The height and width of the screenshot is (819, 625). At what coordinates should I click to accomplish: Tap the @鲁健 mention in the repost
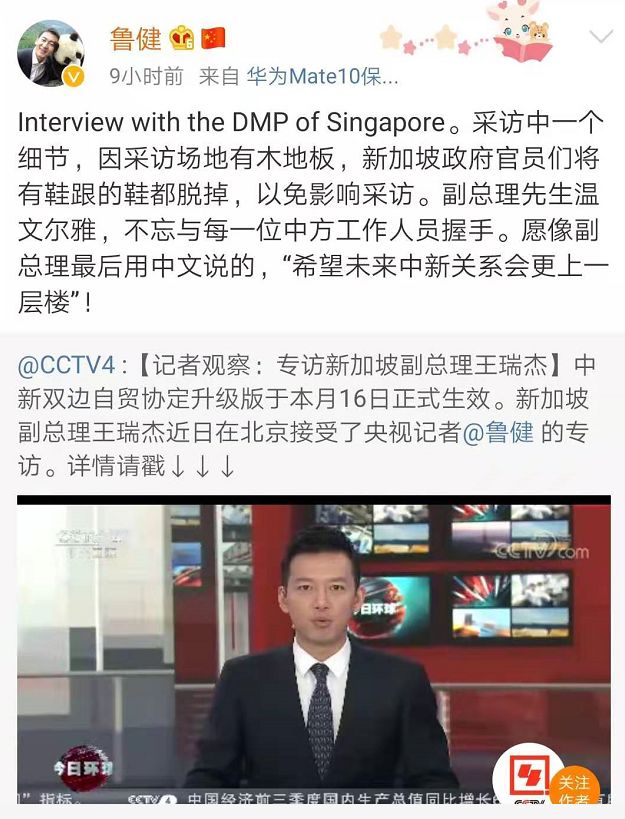[x=498, y=433]
